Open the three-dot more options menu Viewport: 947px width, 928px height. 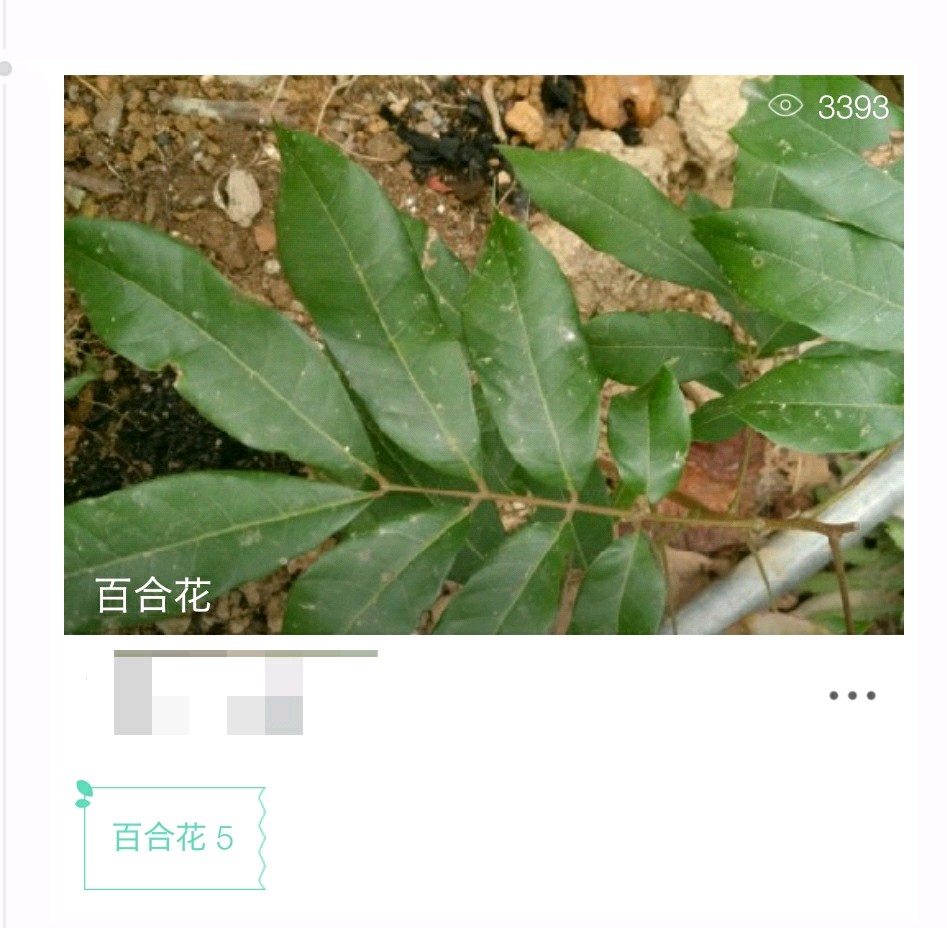[852, 696]
